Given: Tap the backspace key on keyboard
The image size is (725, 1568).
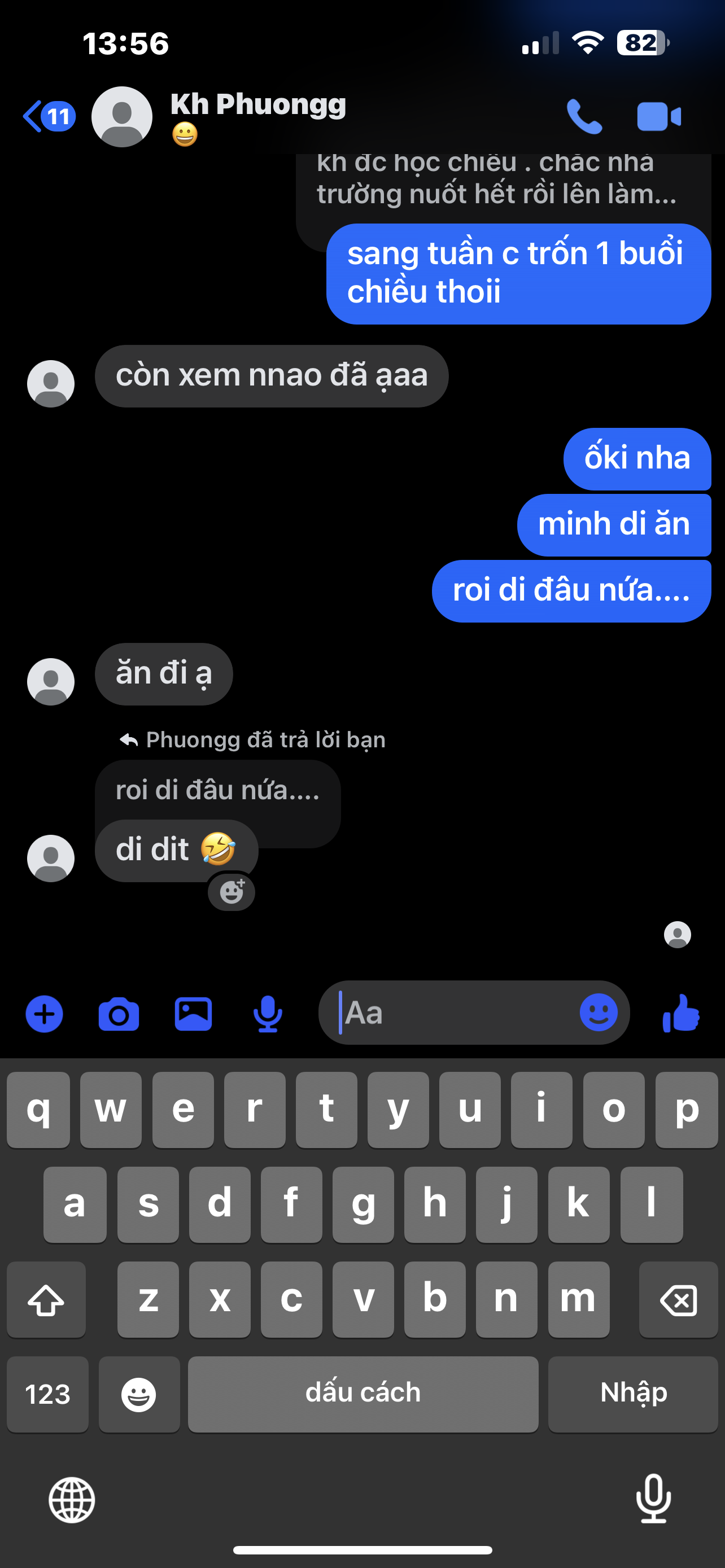Looking at the screenshot, I should click(x=678, y=1300).
